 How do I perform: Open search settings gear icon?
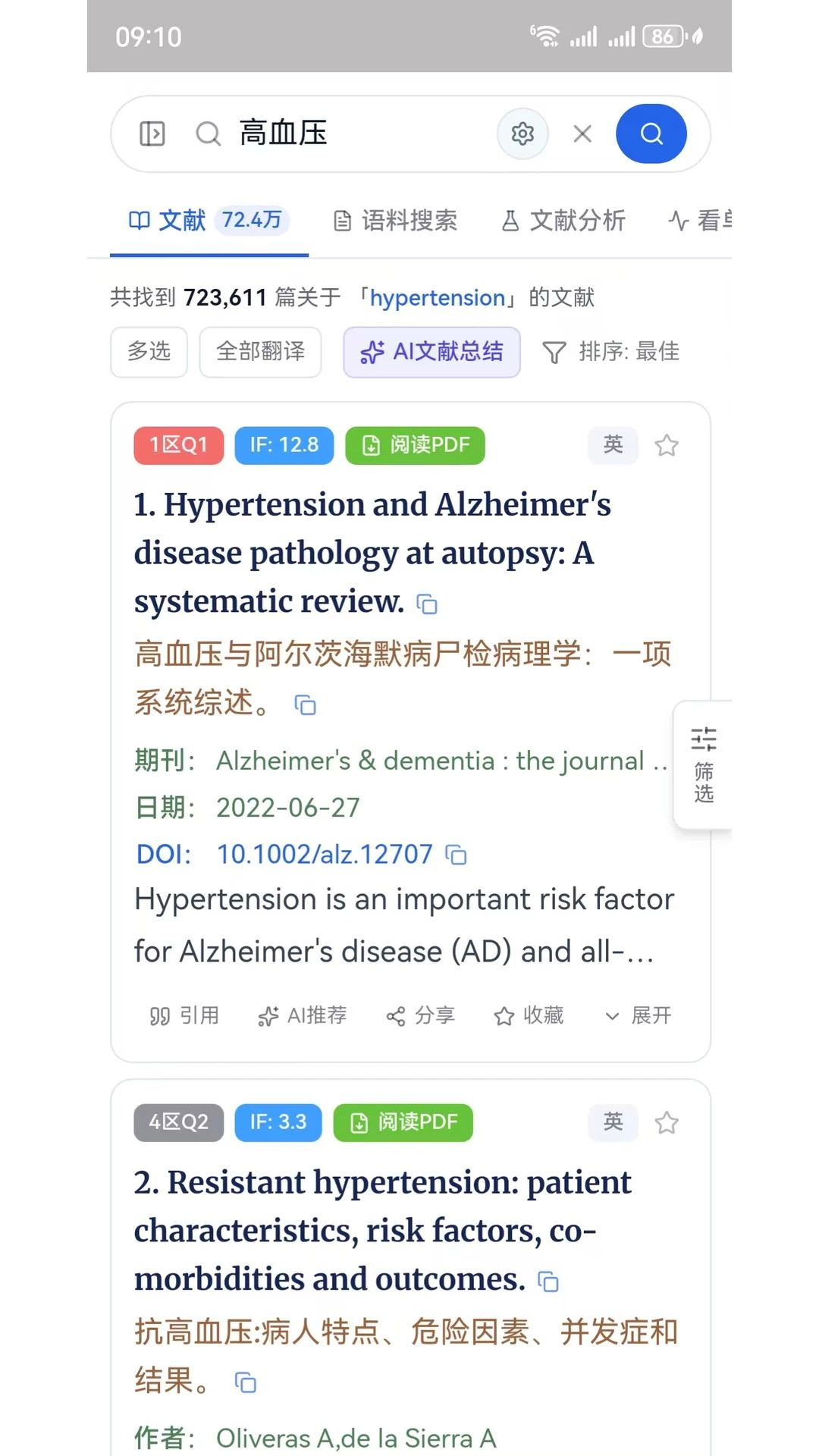pos(522,134)
